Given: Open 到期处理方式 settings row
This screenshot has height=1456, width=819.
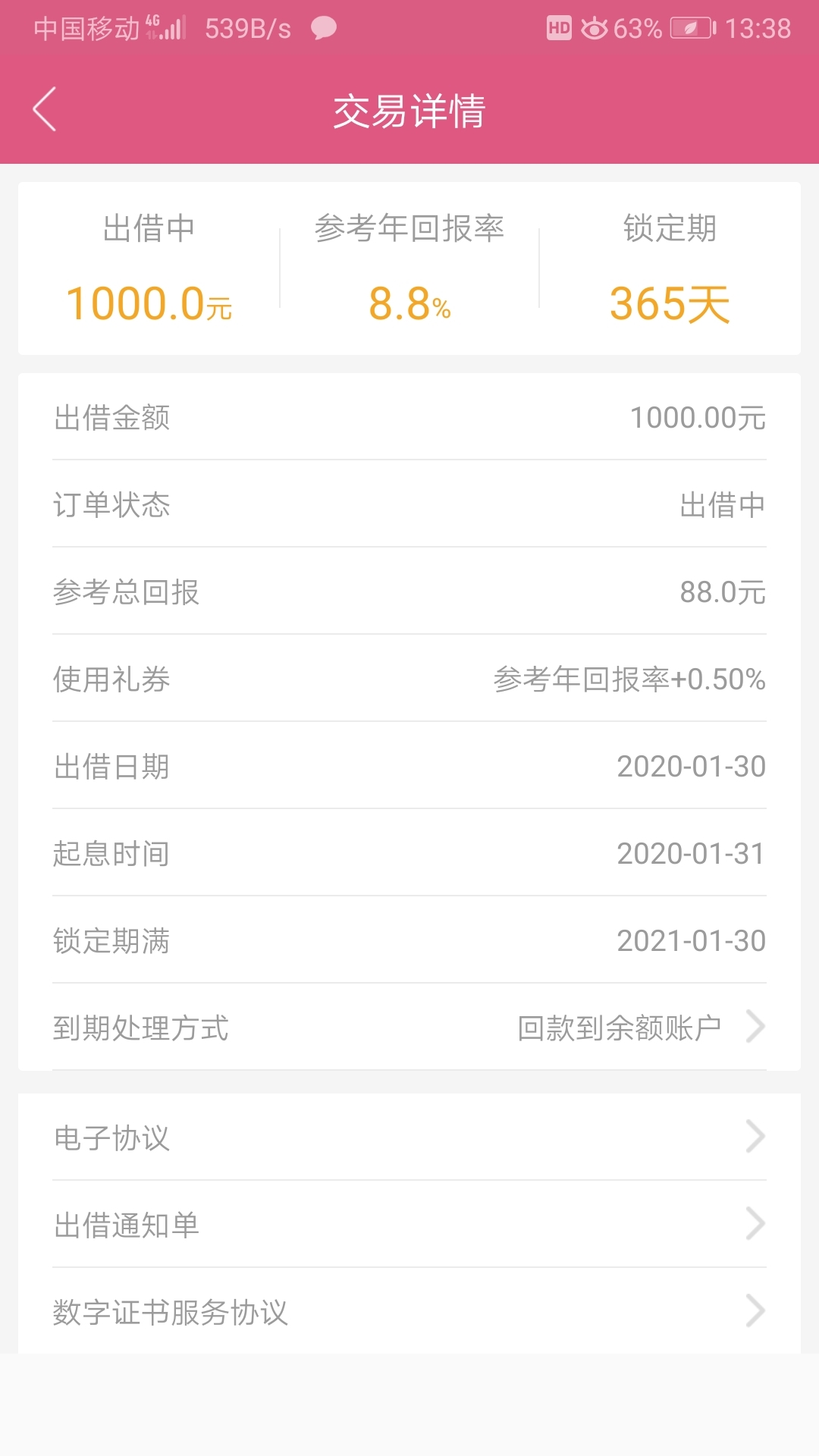Looking at the screenshot, I should pyautogui.click(x=409, y=1028).
